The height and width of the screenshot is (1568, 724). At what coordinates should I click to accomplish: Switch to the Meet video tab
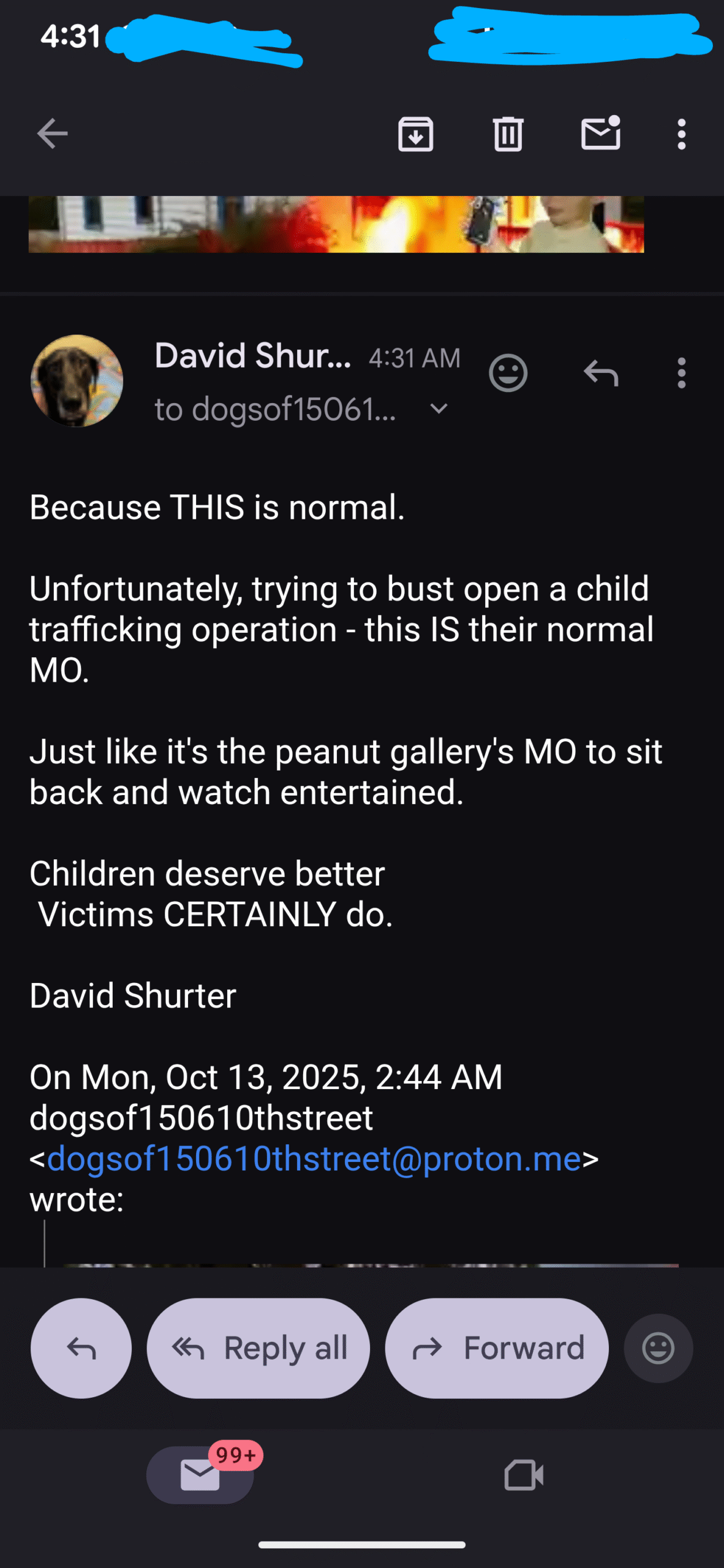click(x=523, y=1475)
